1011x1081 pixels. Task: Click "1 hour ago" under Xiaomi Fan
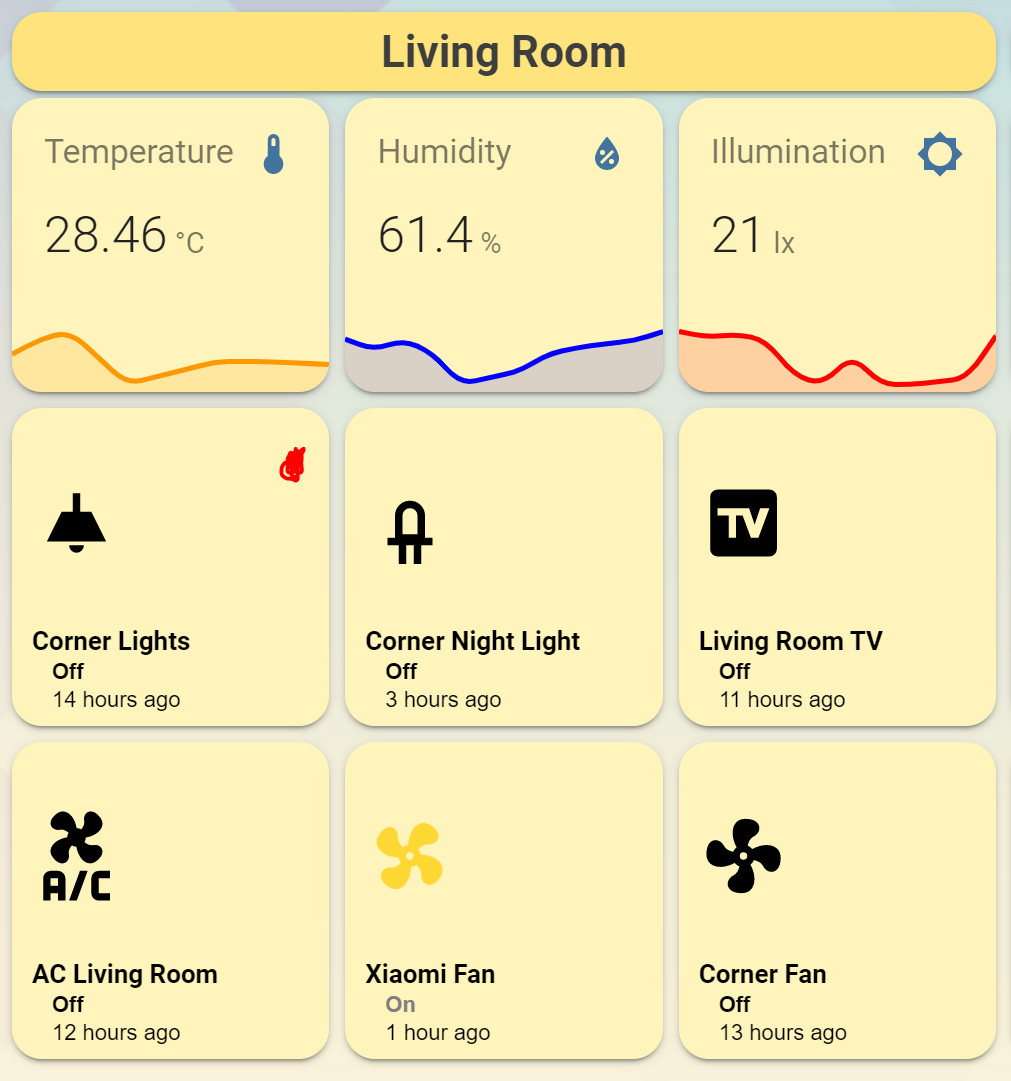pos(438,1032)
